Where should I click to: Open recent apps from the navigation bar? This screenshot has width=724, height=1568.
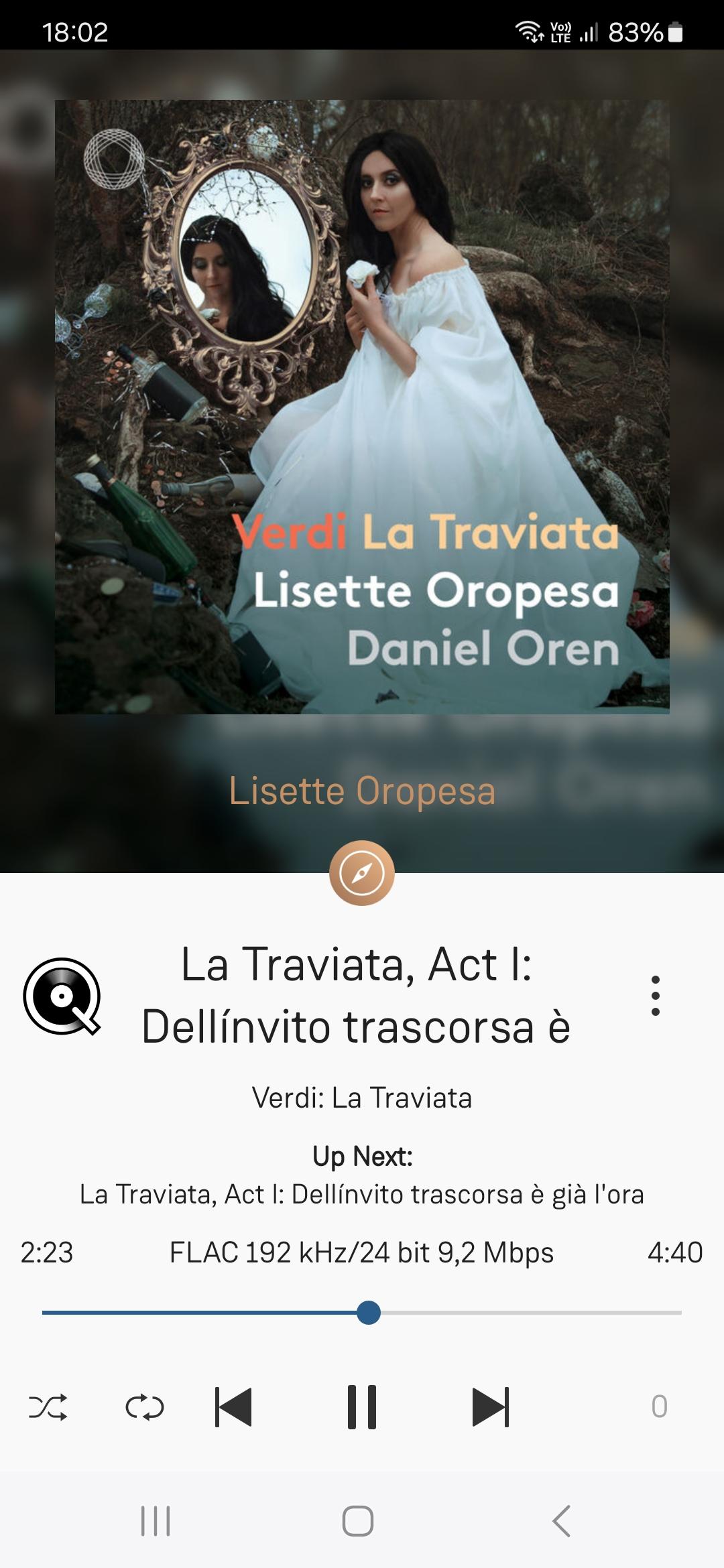coord(156,1520)
